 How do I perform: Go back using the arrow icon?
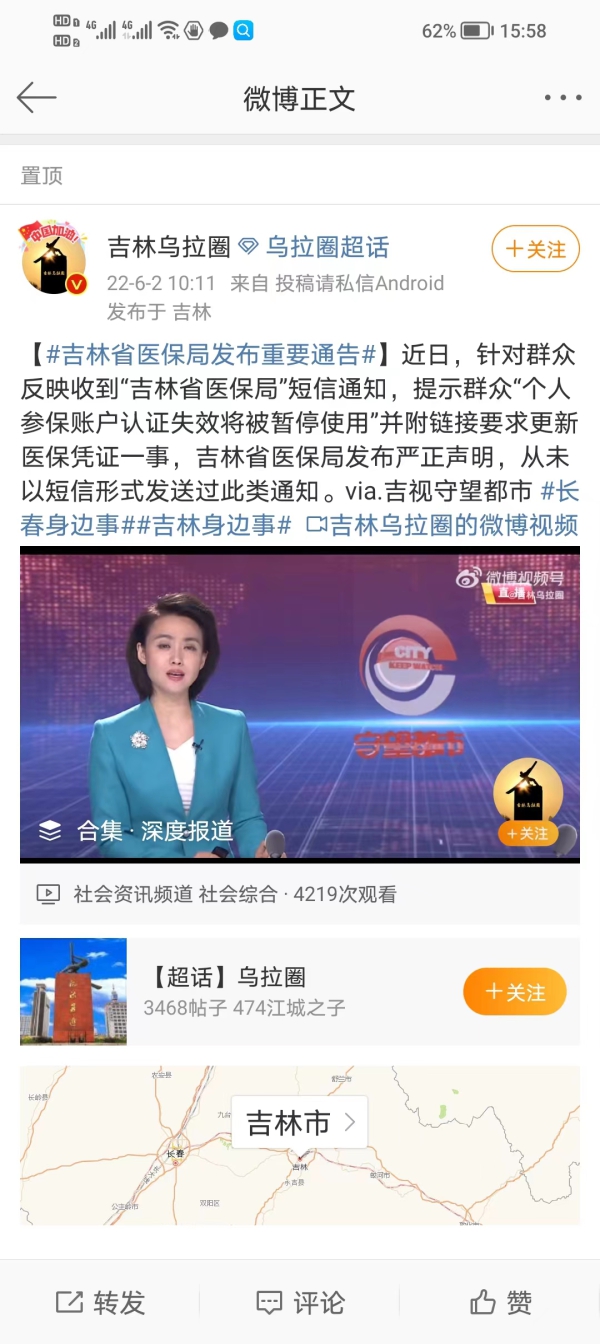point(37,97)
